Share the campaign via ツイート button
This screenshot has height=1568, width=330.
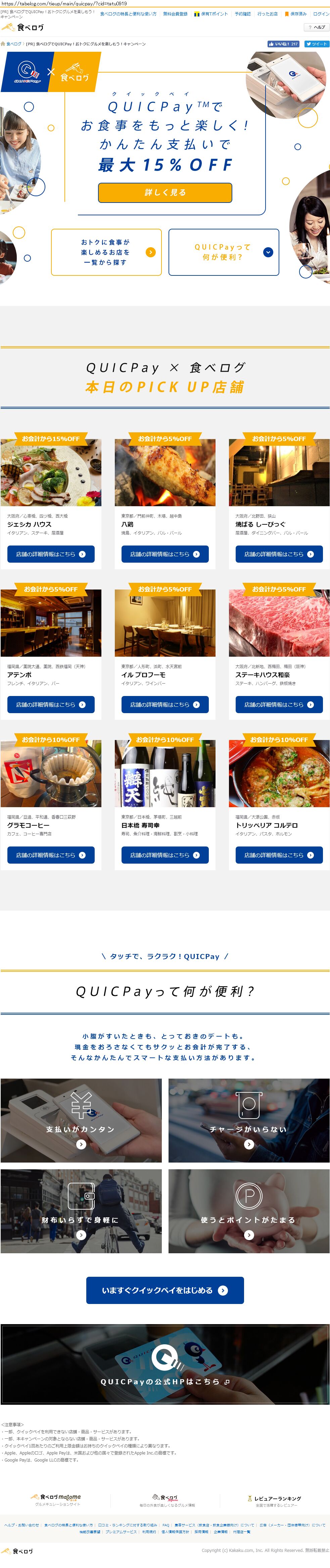coord(317,44)
